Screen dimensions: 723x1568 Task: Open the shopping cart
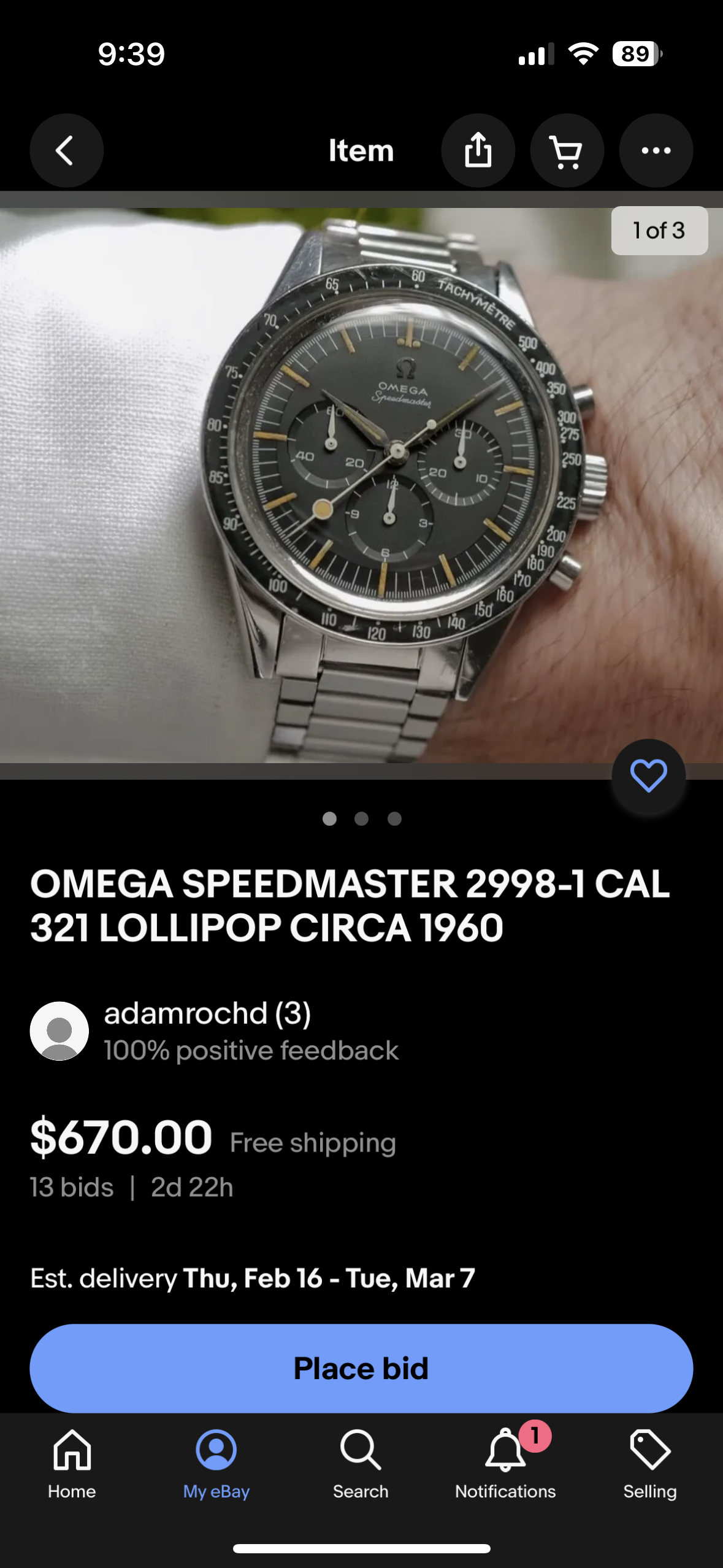click(x=567, y=150)
